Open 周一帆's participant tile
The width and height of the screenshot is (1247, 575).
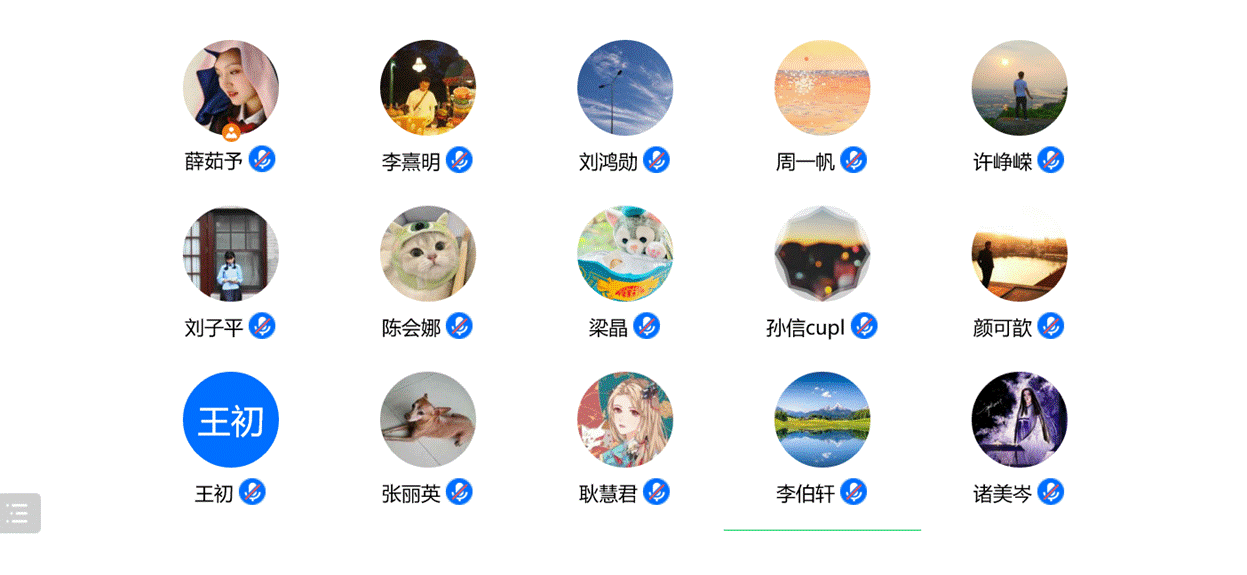822,88
